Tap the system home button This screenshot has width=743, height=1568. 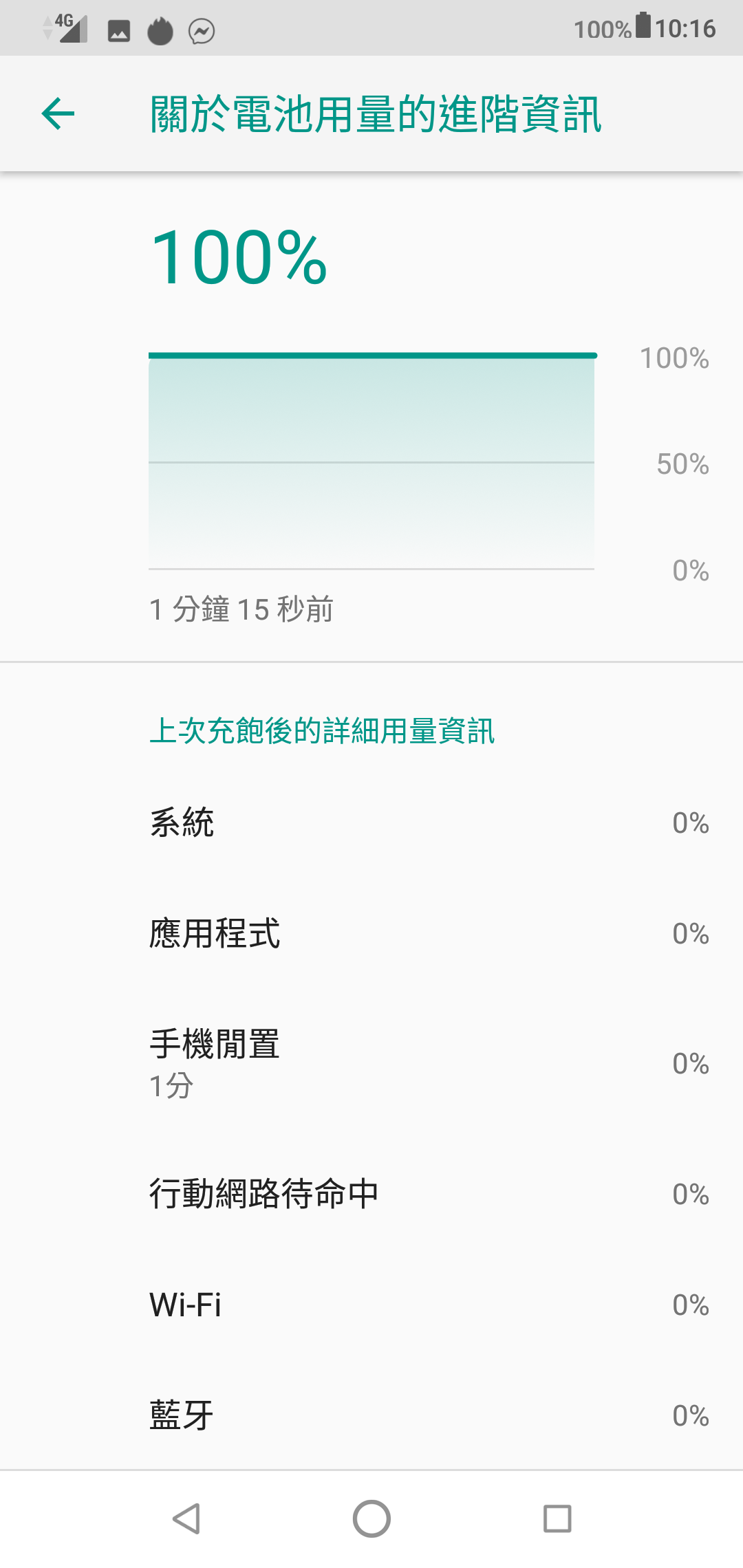click(371, 1518)
